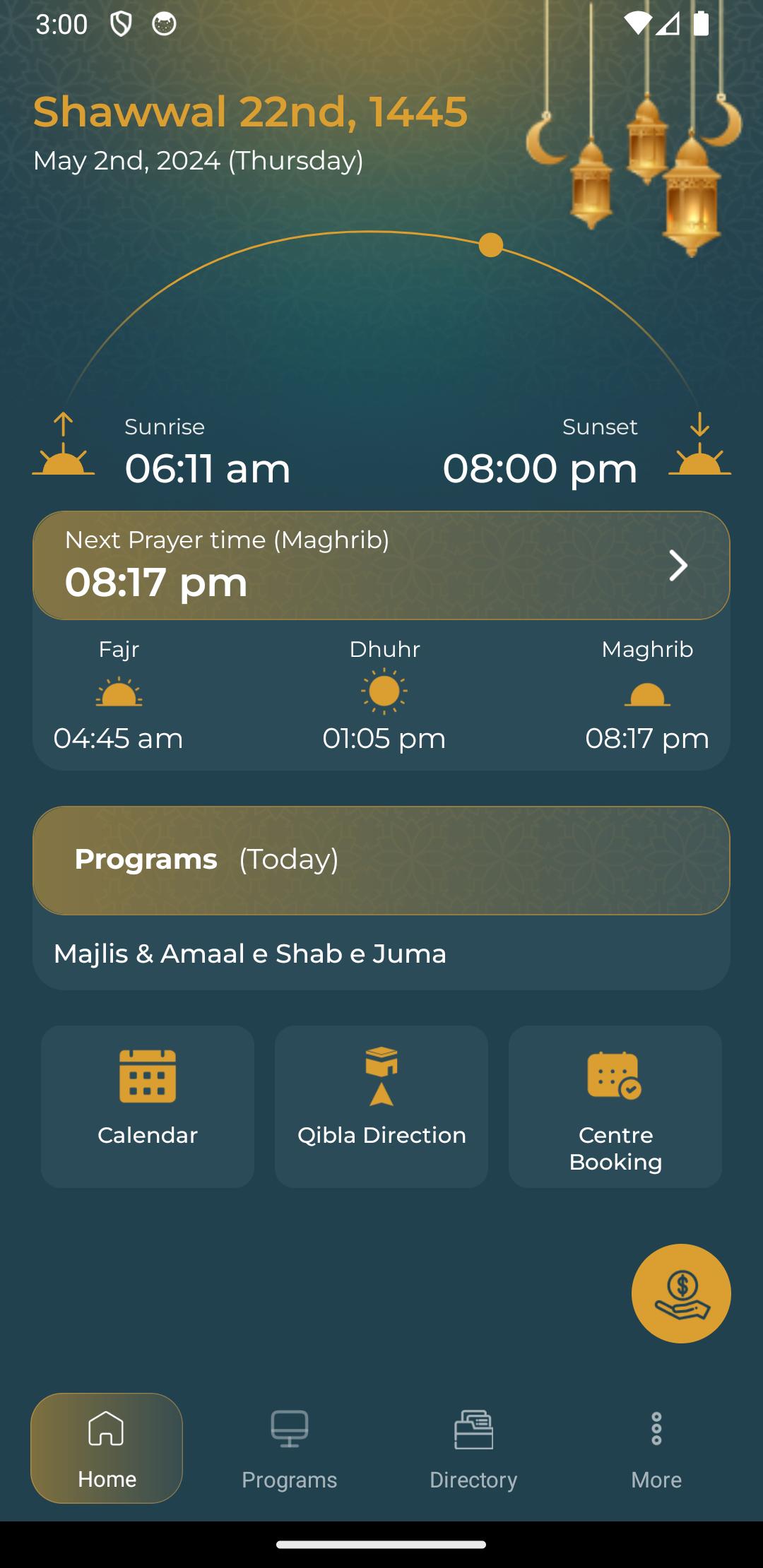Tap the floating donation button

coord(681,1293)
